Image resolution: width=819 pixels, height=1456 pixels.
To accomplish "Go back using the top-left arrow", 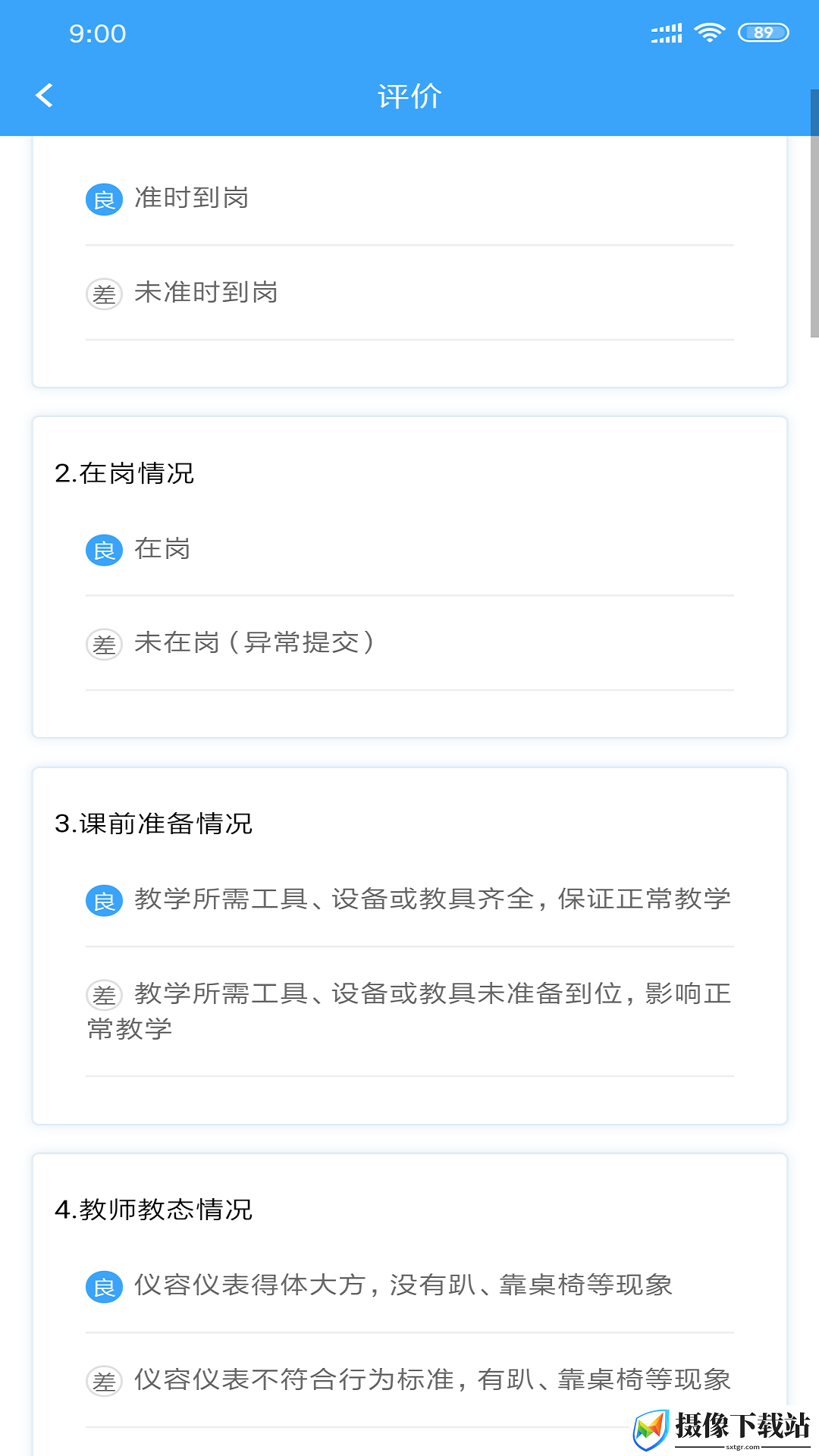I will (45, 96).
